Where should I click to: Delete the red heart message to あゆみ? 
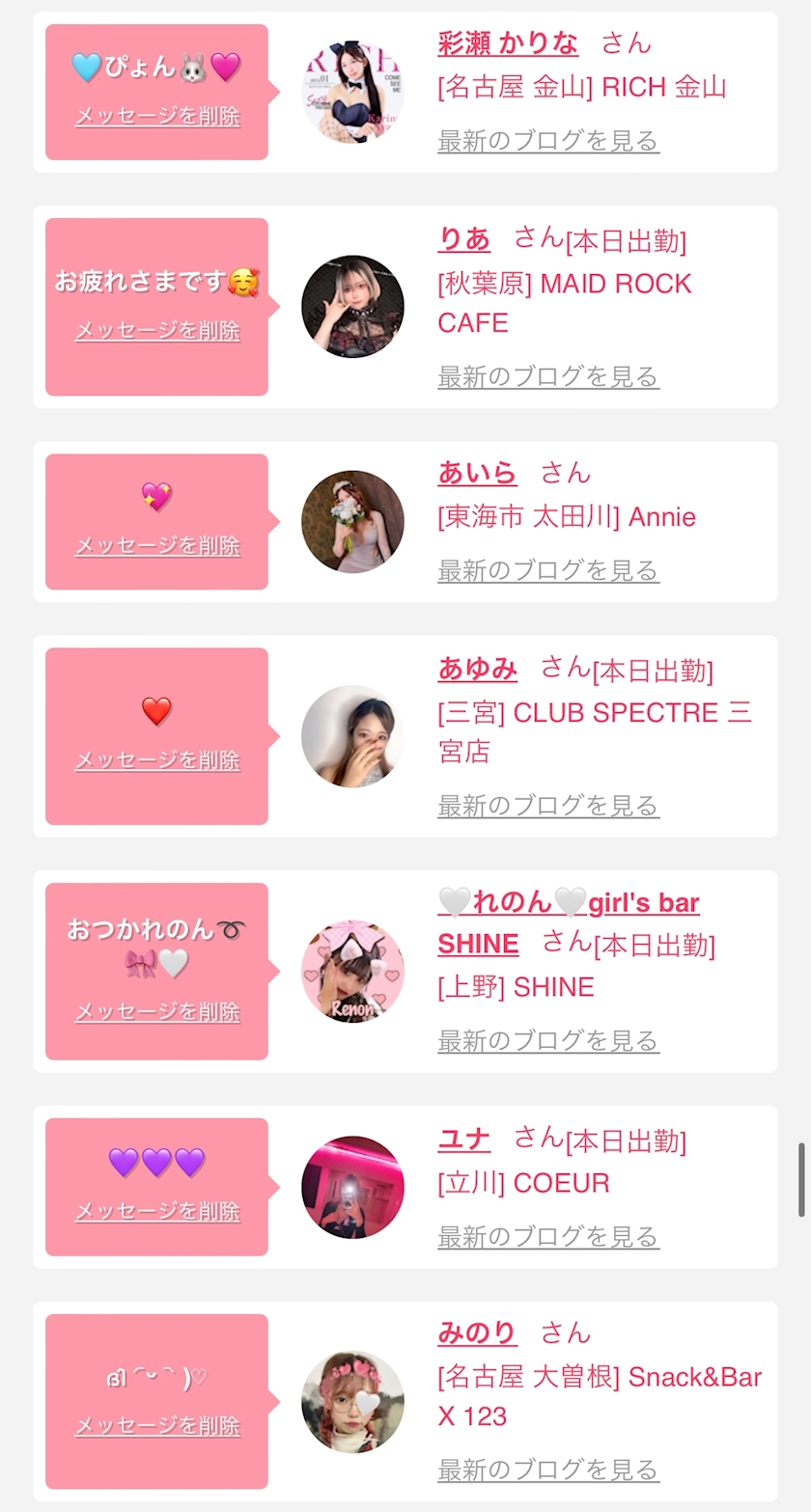(157, 760)
